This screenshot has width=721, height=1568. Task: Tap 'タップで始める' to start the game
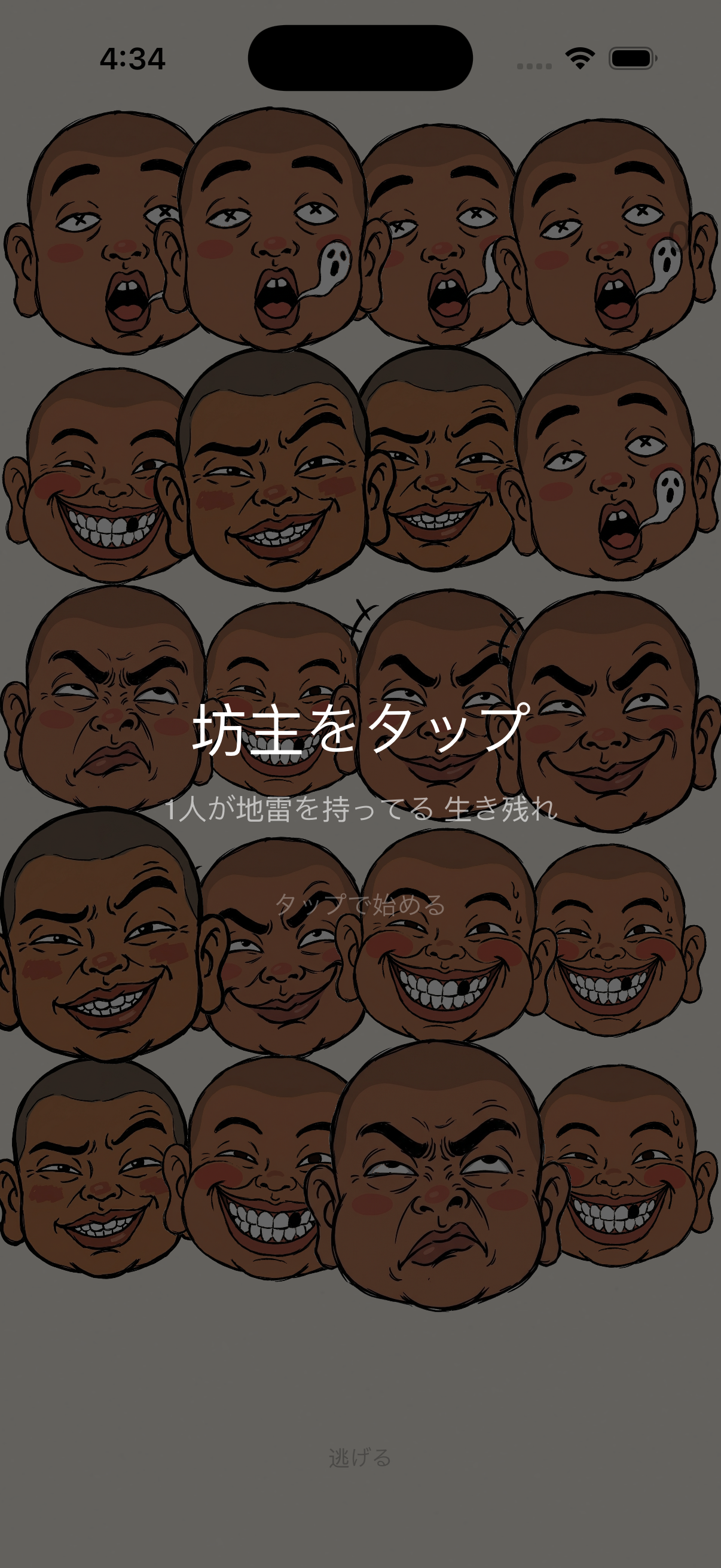click(x=360, y=905)
